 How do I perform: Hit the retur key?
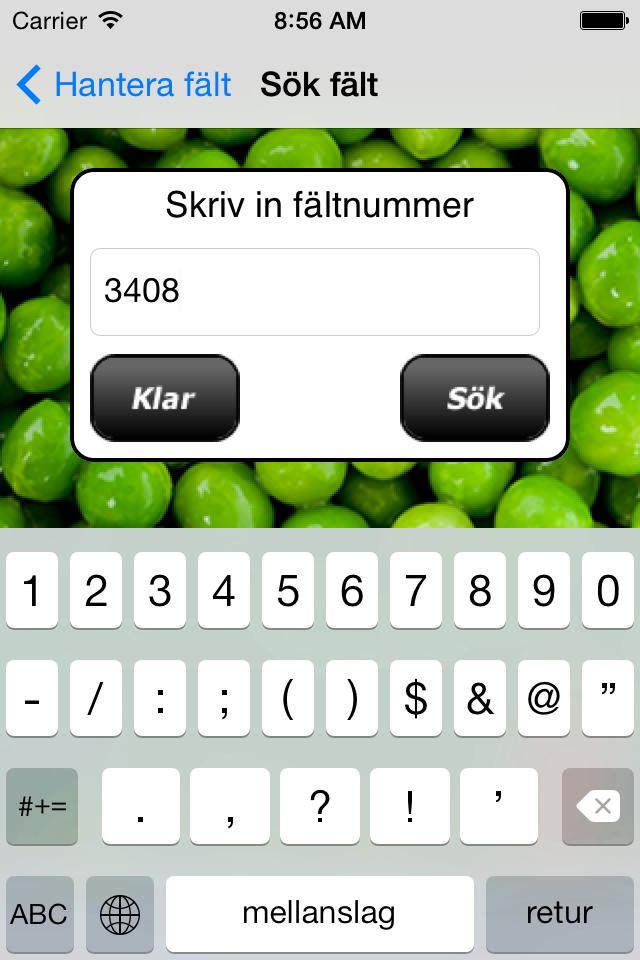(x=560, y=913)
